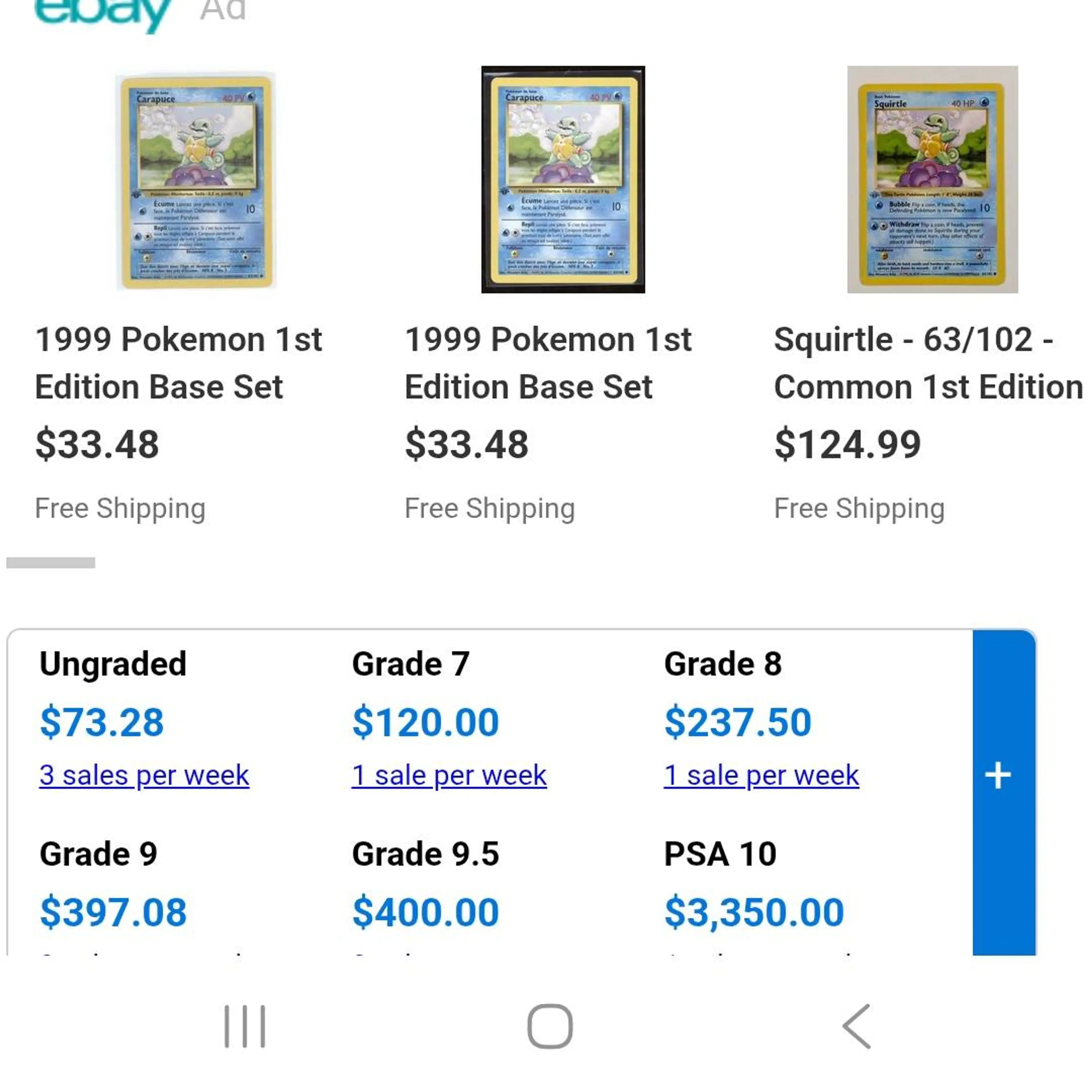Expand more grades with the plus button

click(x=998, y=775)
